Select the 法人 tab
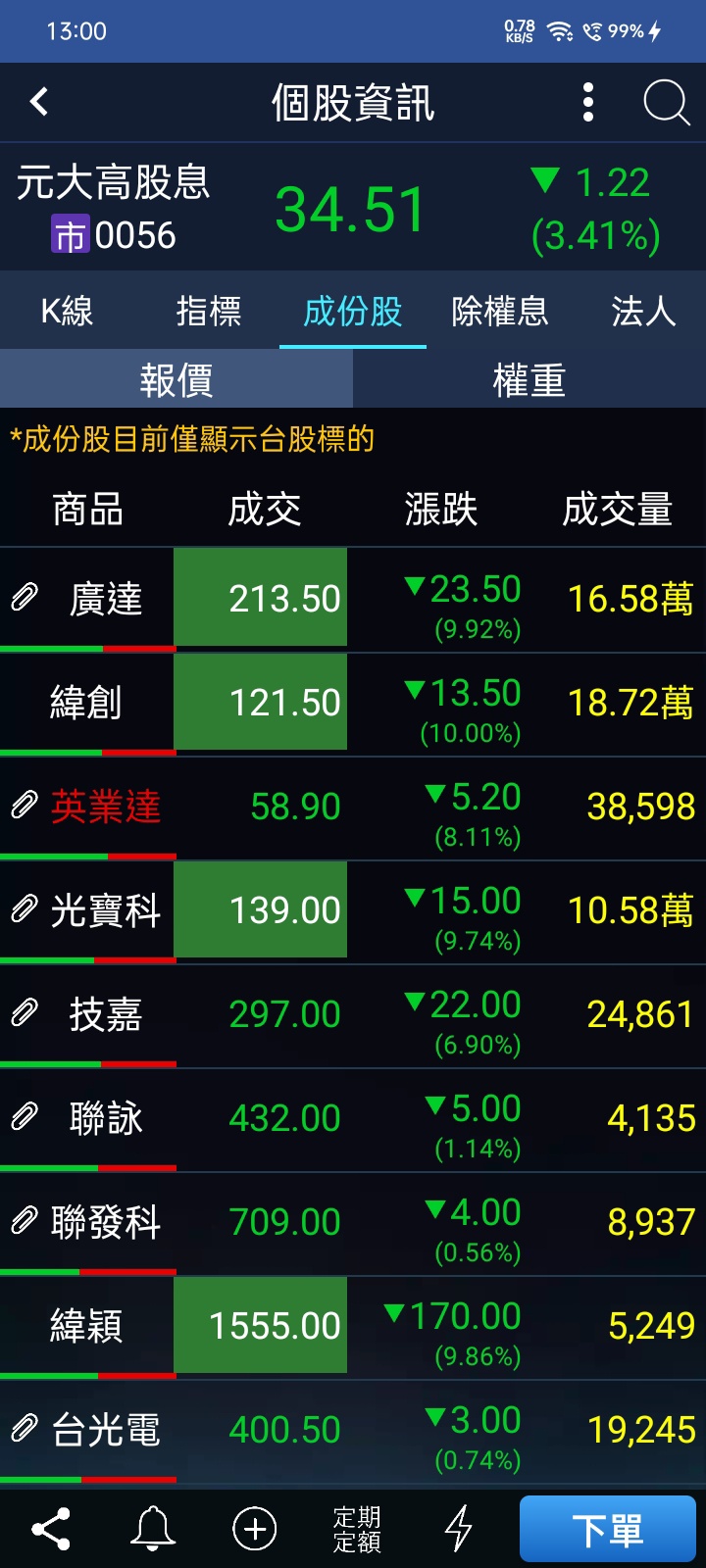 tap(642, 312)
